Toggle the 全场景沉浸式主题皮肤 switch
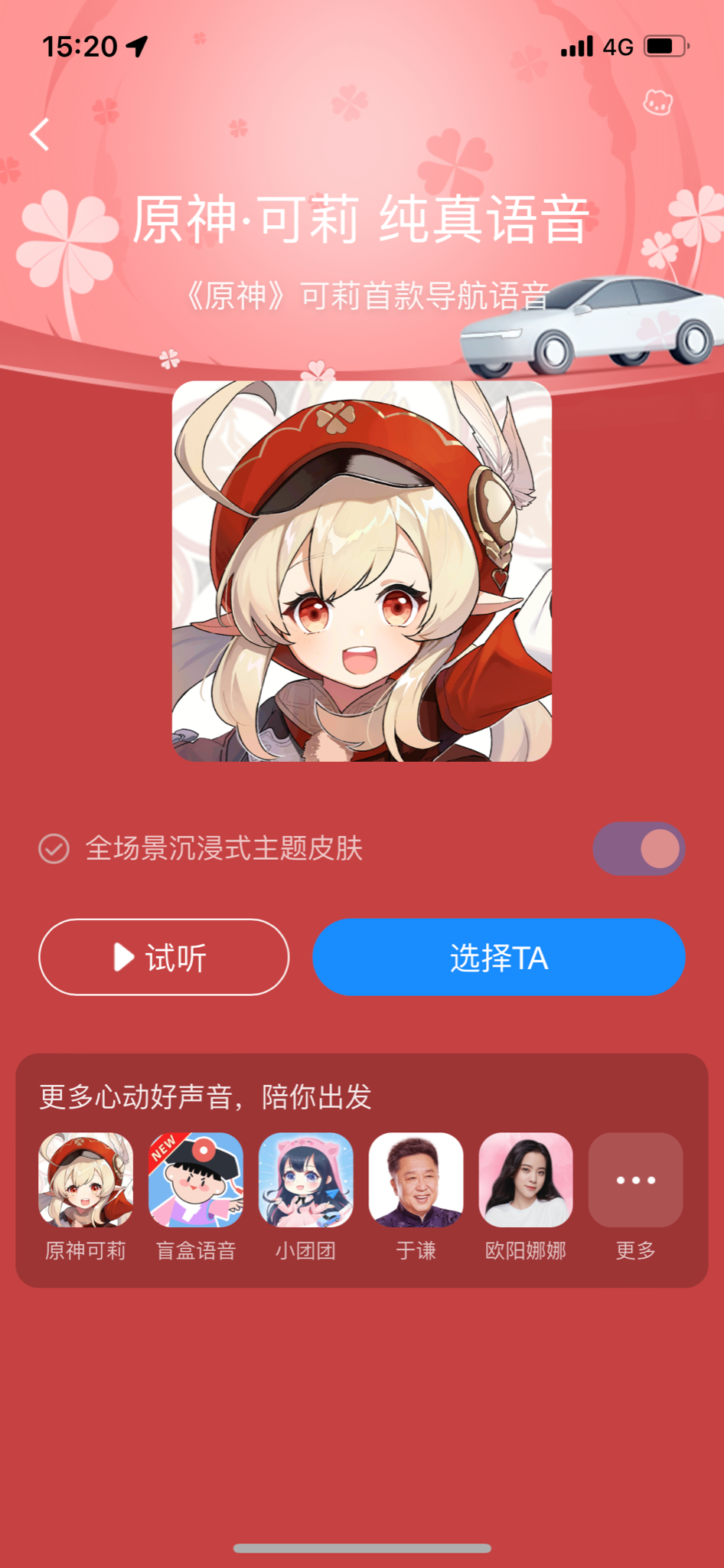The image size is (724, 1568). [x=638, y=848]
